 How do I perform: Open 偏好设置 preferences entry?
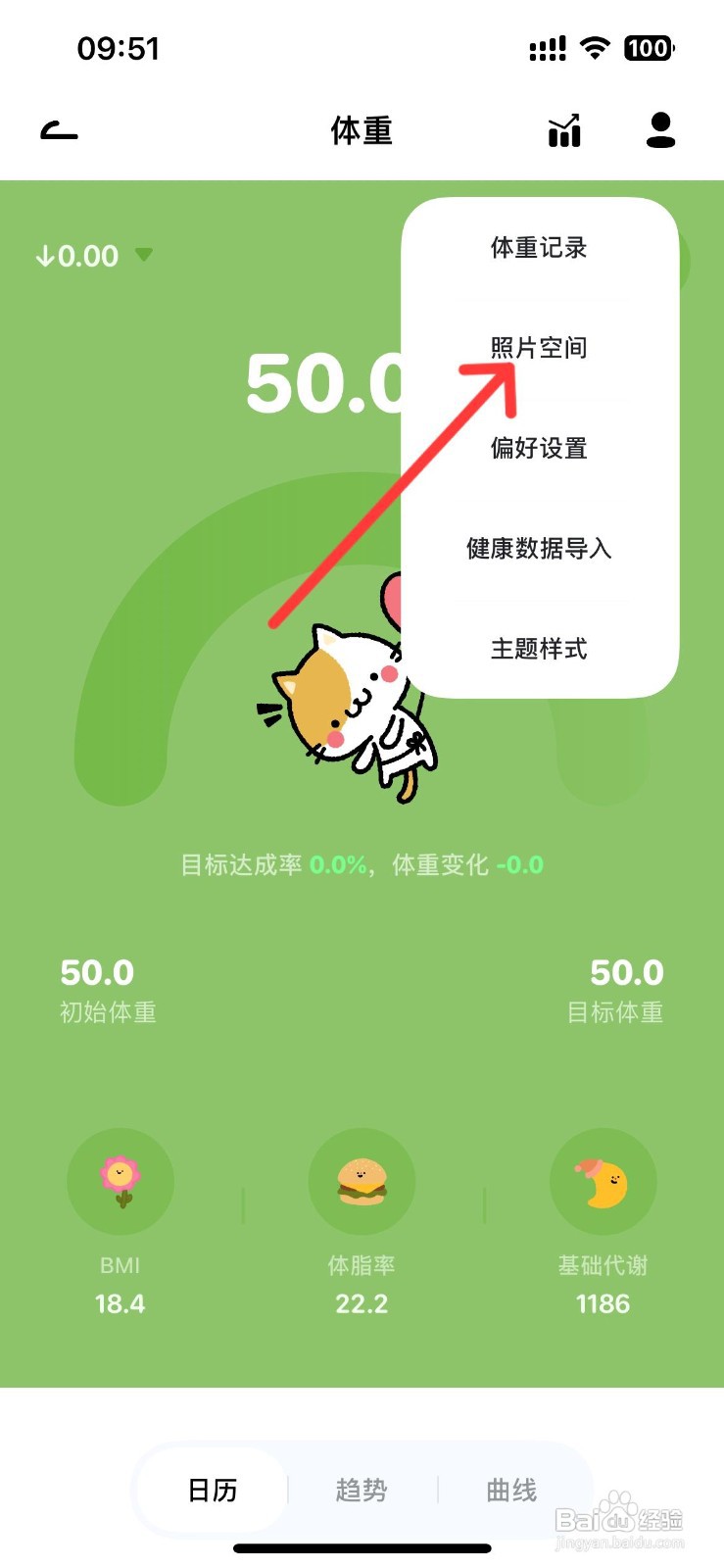539,449
